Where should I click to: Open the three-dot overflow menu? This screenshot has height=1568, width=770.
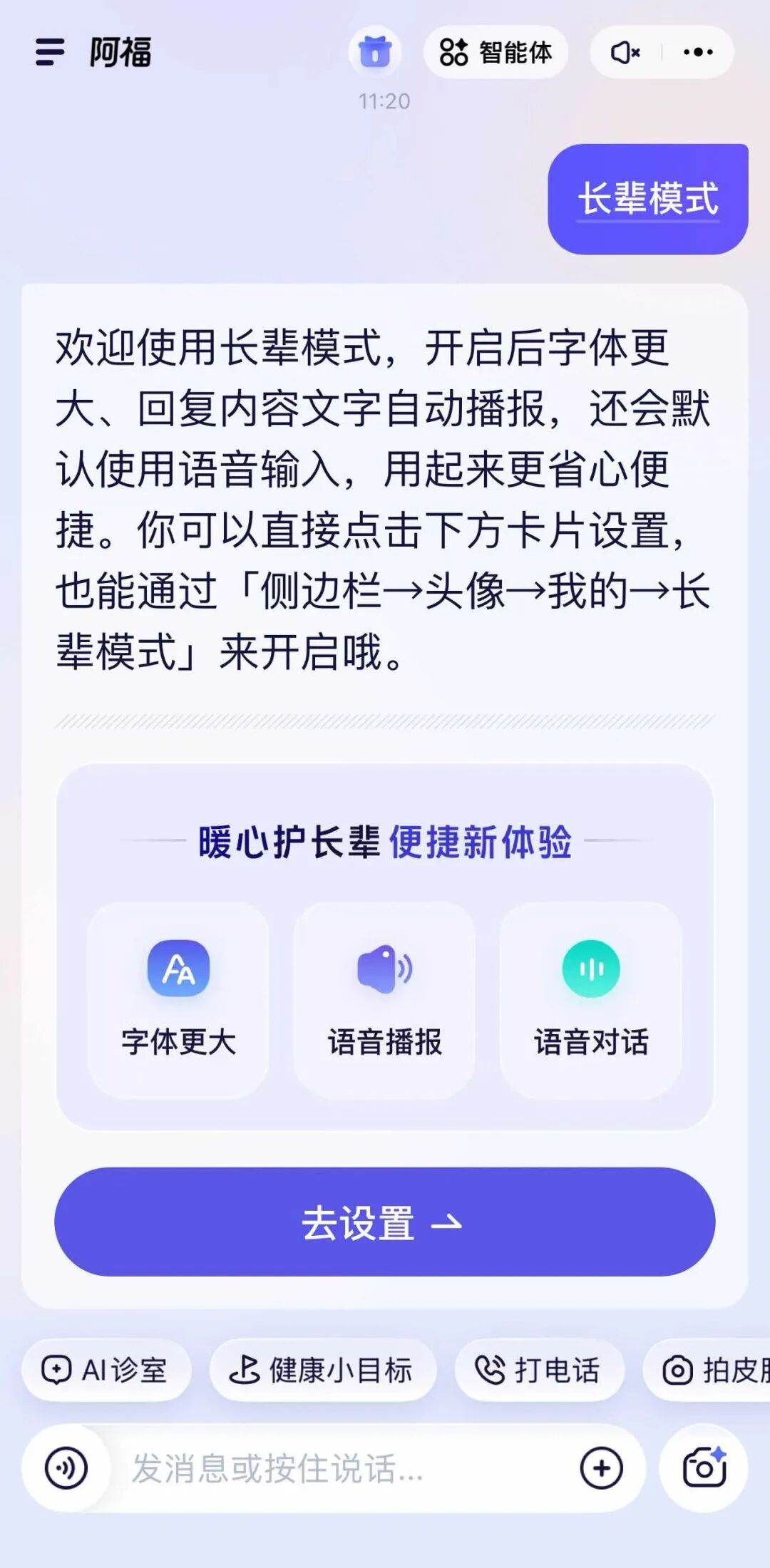coord(698,52)
